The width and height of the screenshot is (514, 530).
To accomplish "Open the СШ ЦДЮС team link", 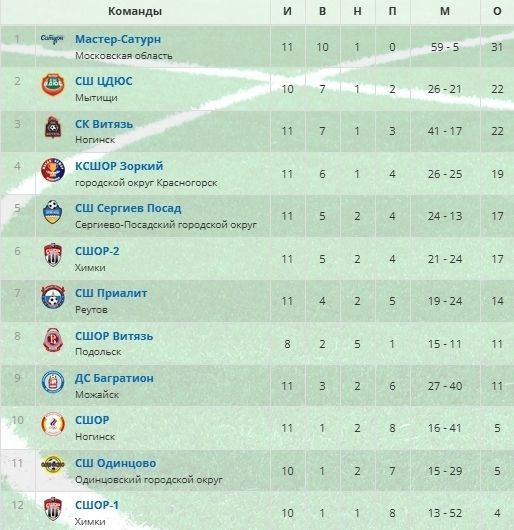I will click(104, 81).
